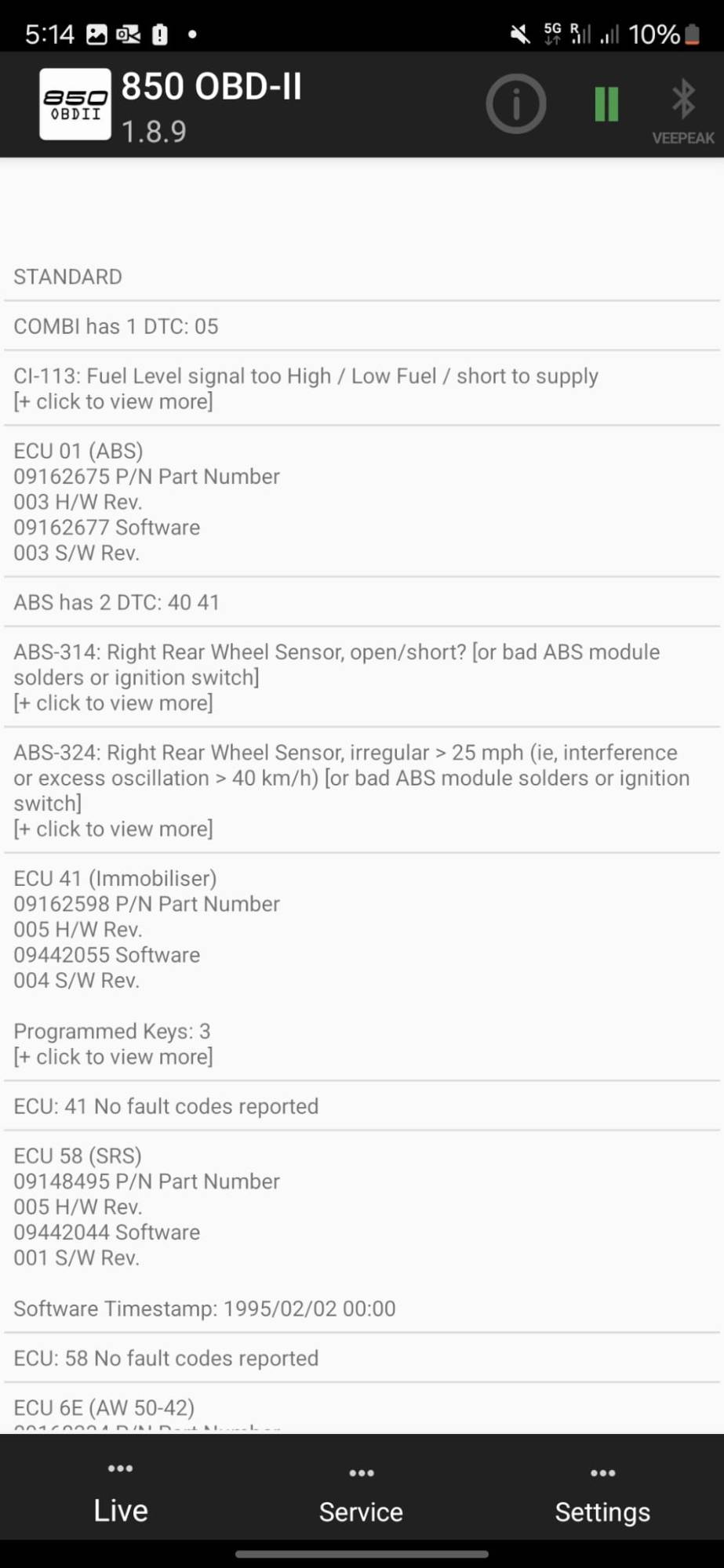Image resolution: width=724 pixels, height=1568 pixels.
Task: Expand the ABS-314 Right Rear Wheel Sensor entry
Action: pos(113,702)
